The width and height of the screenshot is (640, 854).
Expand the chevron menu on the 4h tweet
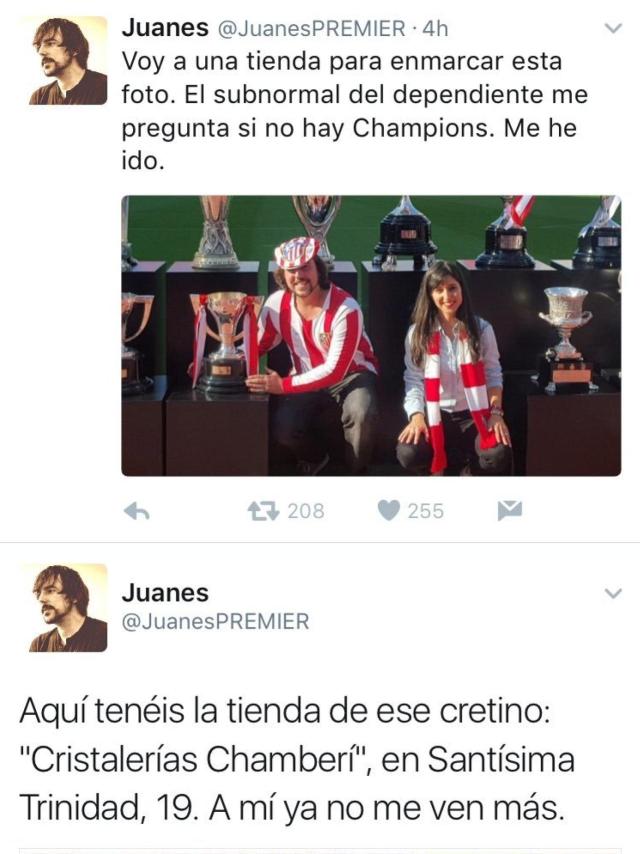[x=613, y=29]
